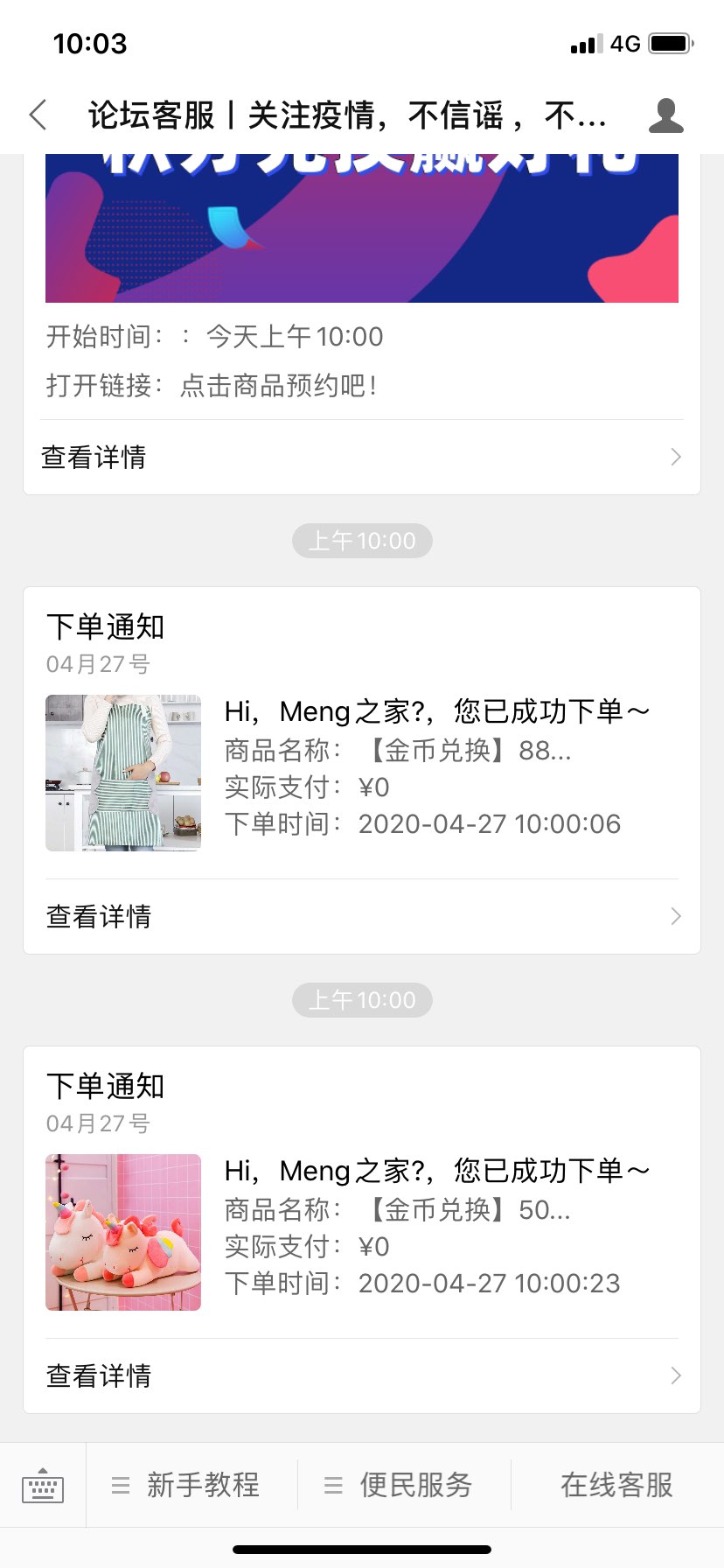The height and width of the screenshot is (1568, 724).
Task: View details of the 10:00:06 order
Action: (362, 916)
